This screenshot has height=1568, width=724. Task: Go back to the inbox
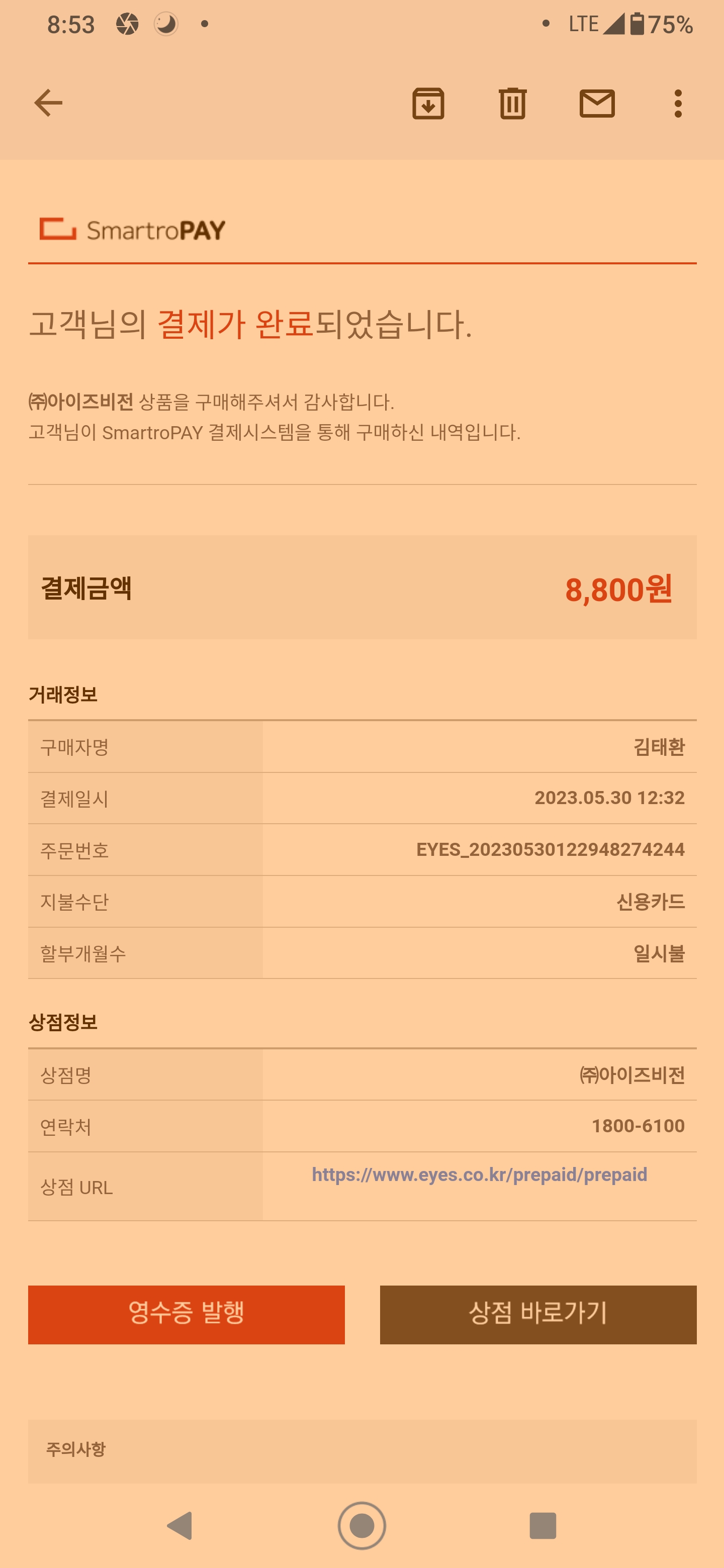point(48,102)
